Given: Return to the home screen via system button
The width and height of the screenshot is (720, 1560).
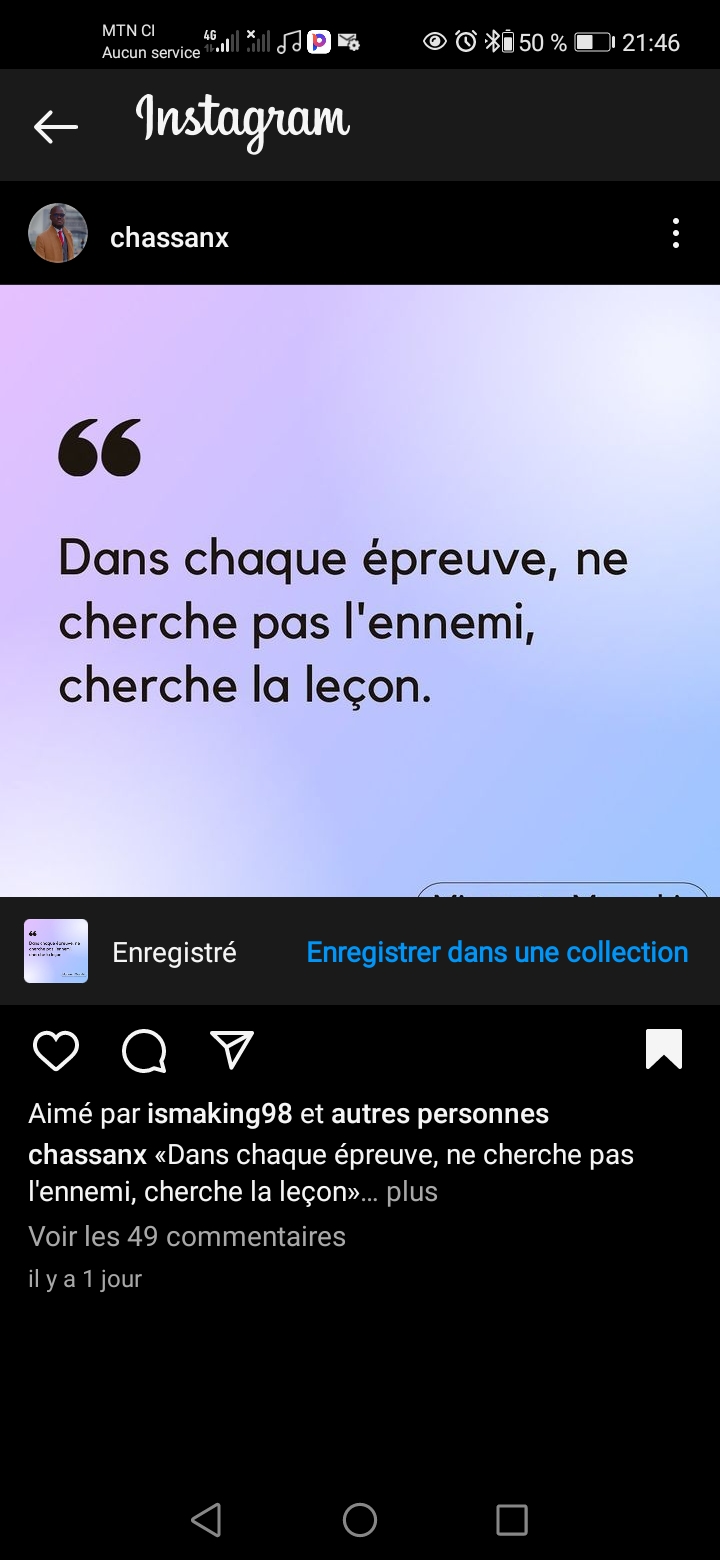Looking at the screenshot, I should point(360,1520).
